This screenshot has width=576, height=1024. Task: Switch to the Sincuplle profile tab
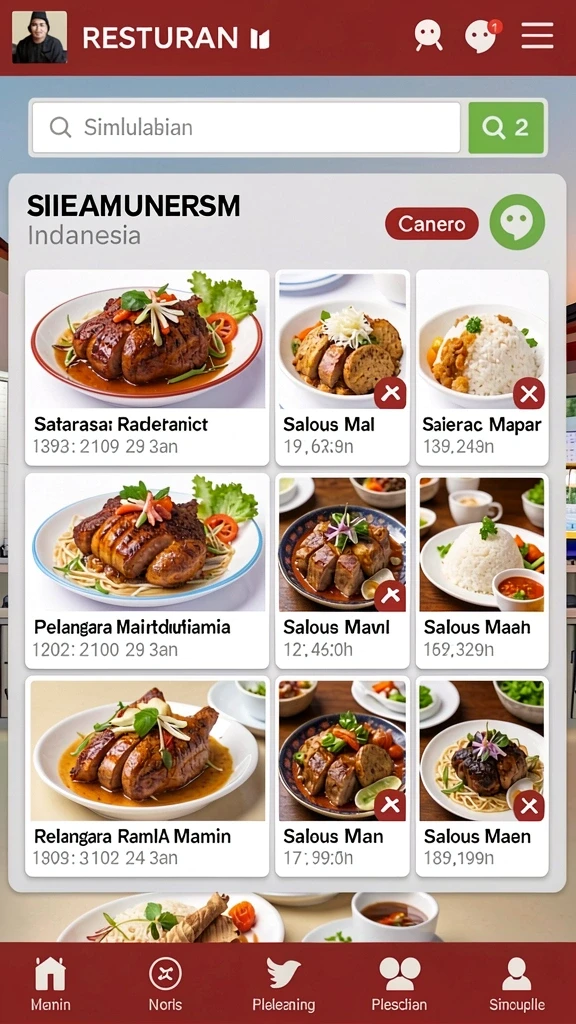(x=517, y=984)
